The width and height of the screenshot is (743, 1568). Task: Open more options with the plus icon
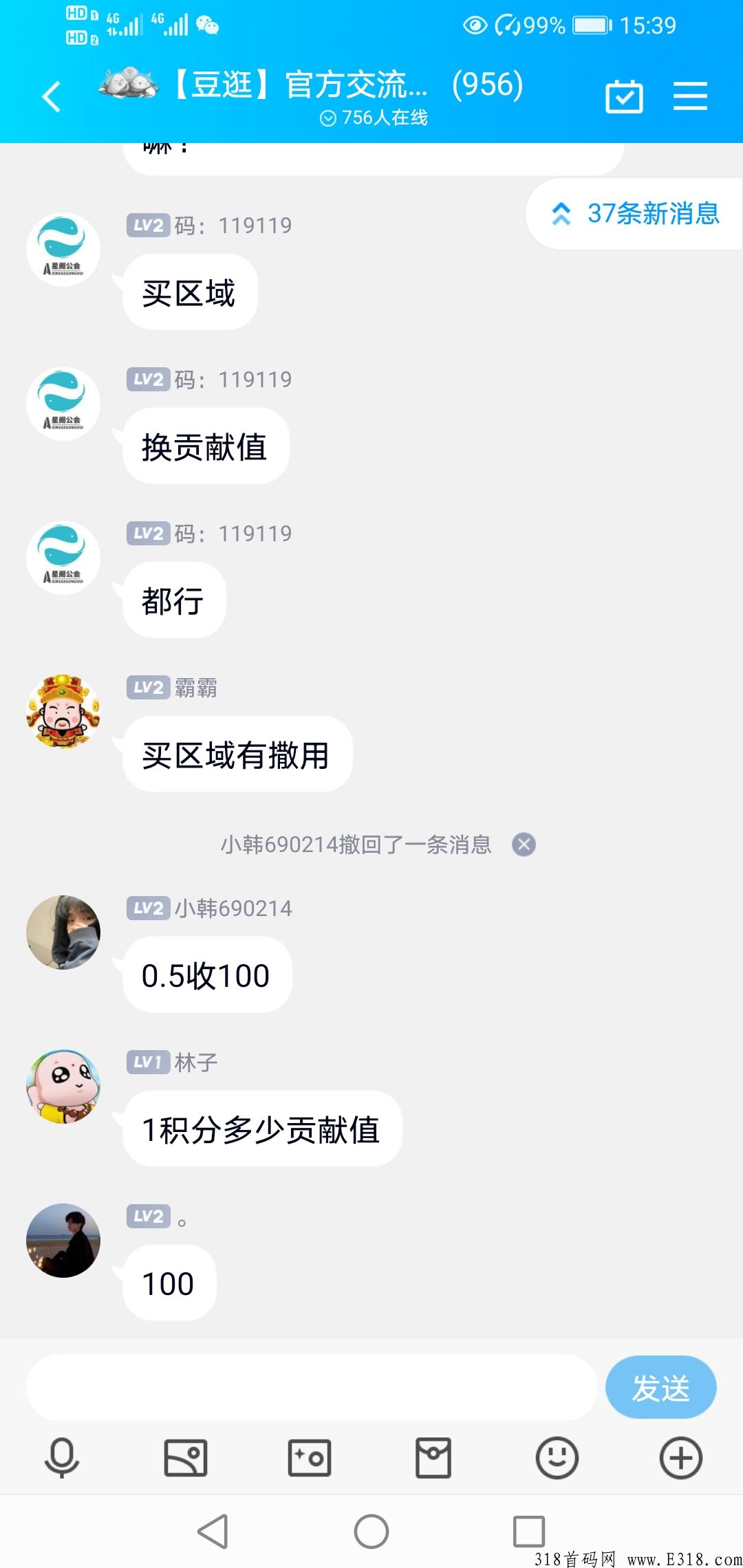681,1457
